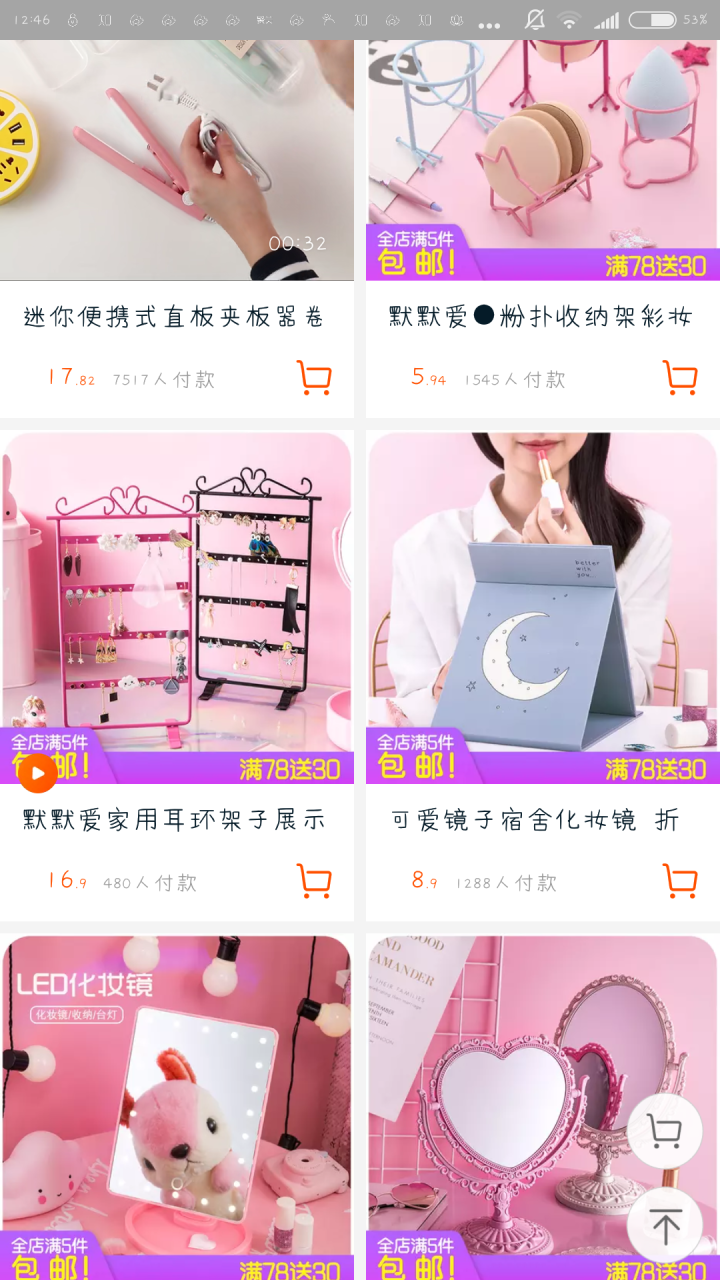Open the heart-shaped vintage mirror product
720x1280 pixels.
(x=500, y=1100)
